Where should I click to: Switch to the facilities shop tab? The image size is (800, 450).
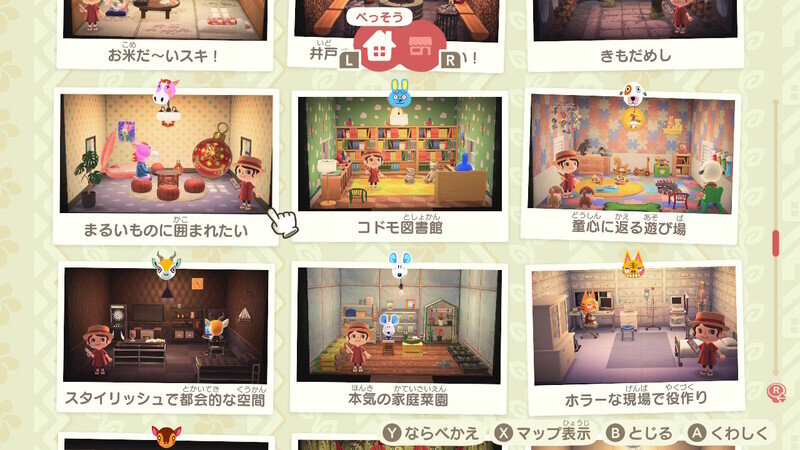[x=421, y=46]
